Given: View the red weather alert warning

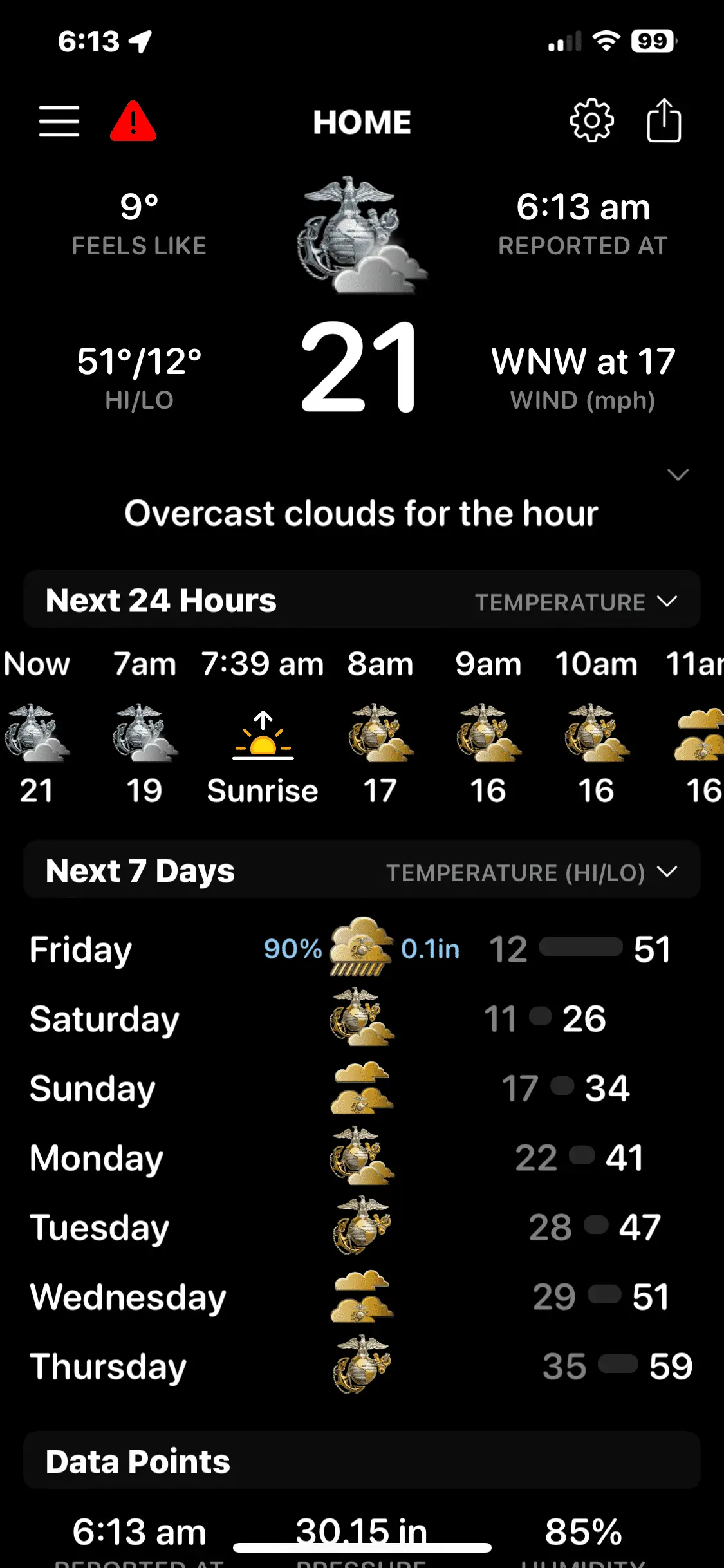Looking at the screenshot, I should (x=133, y=122).
